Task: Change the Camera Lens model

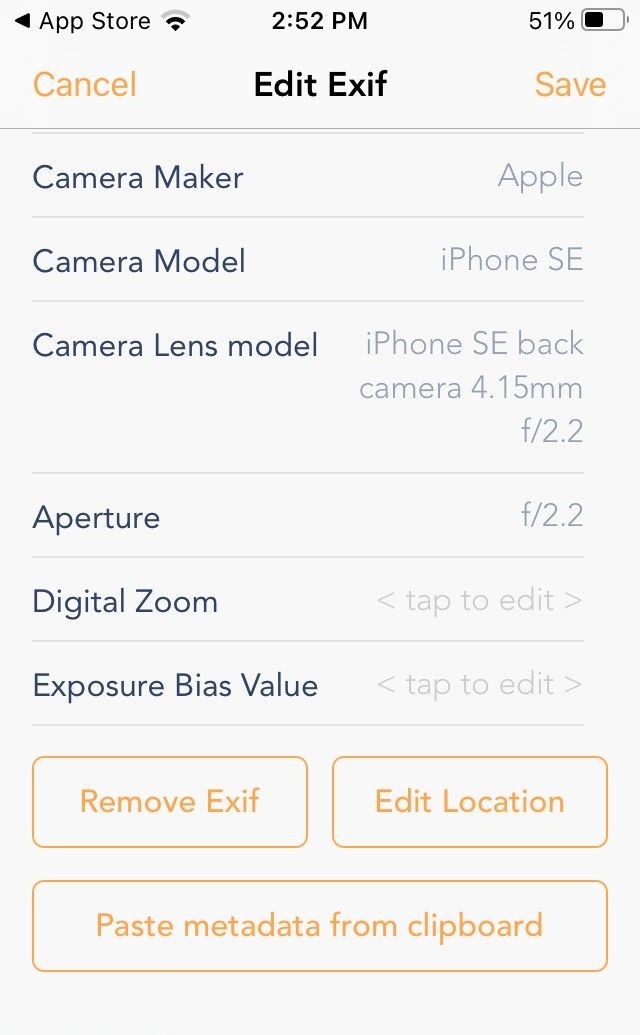Action: [x=472, y=387]
